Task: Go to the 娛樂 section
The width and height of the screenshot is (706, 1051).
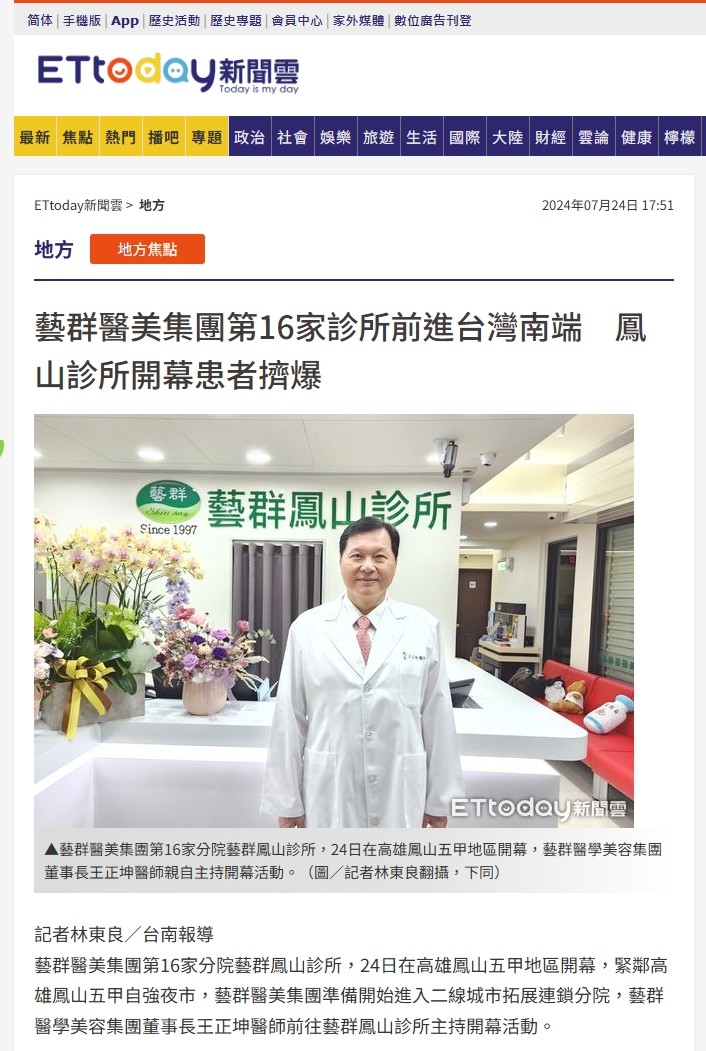Action: [x=335, y=137]
